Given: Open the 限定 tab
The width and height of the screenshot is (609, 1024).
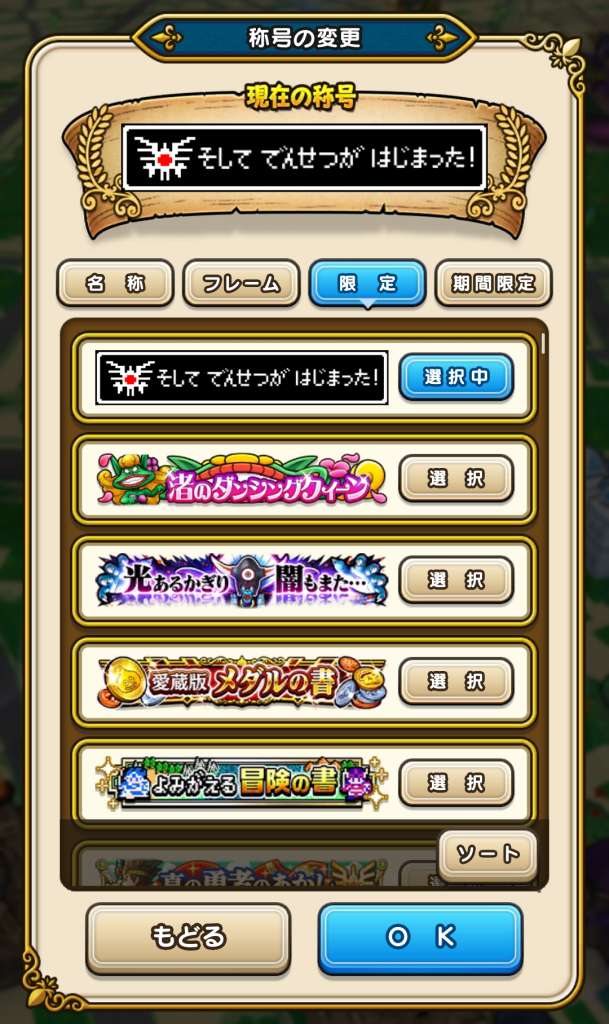Looking at the screenshot, I should coord(367,283).
